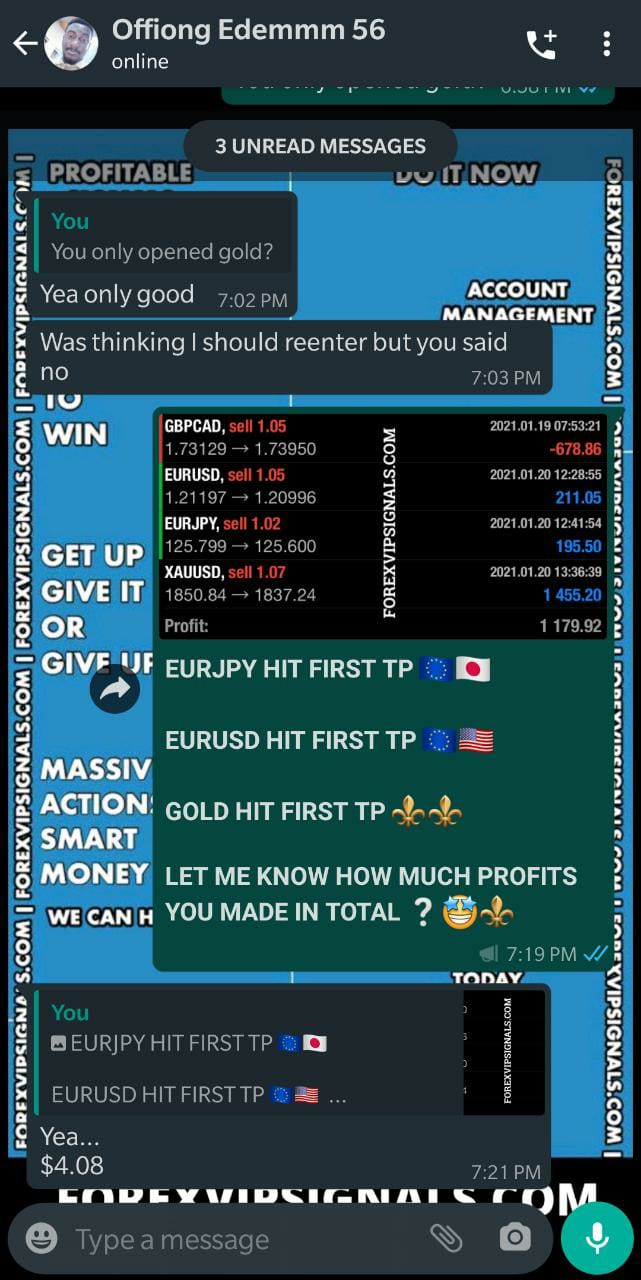Open the camera from the message bar
Image resolution: width=641 pixels, height=1280 pixels.
click(x=515, y=1238)
